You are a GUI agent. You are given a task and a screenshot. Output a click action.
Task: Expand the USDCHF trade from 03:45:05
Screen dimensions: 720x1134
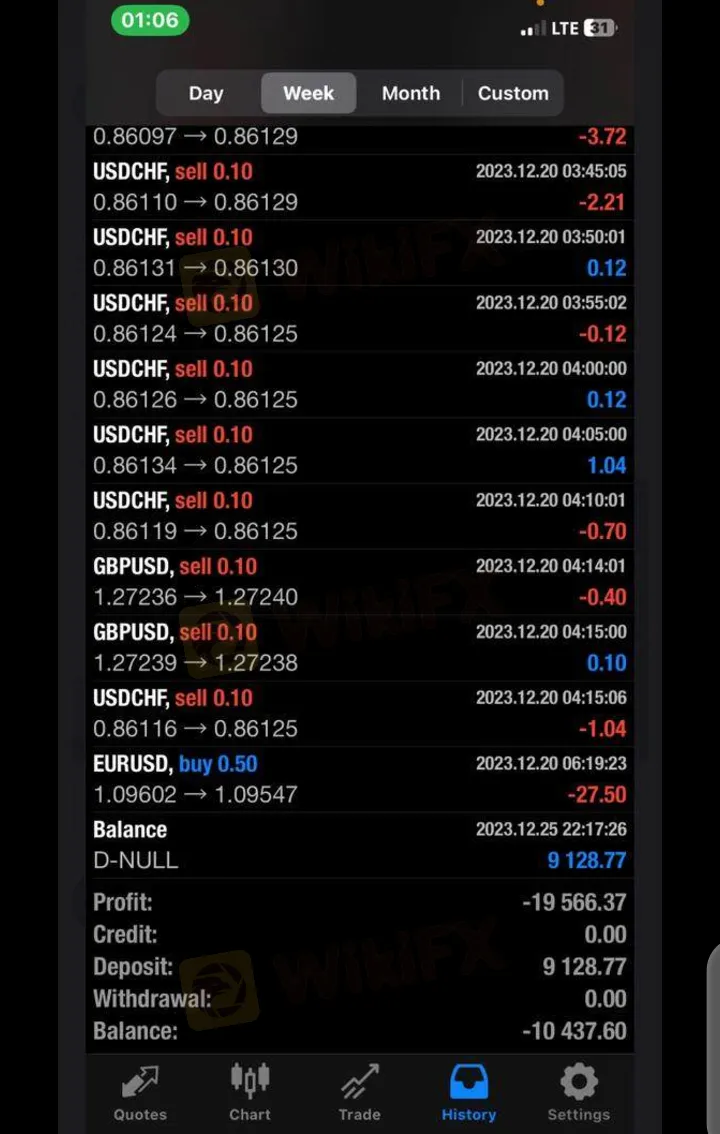click(359, 187)
